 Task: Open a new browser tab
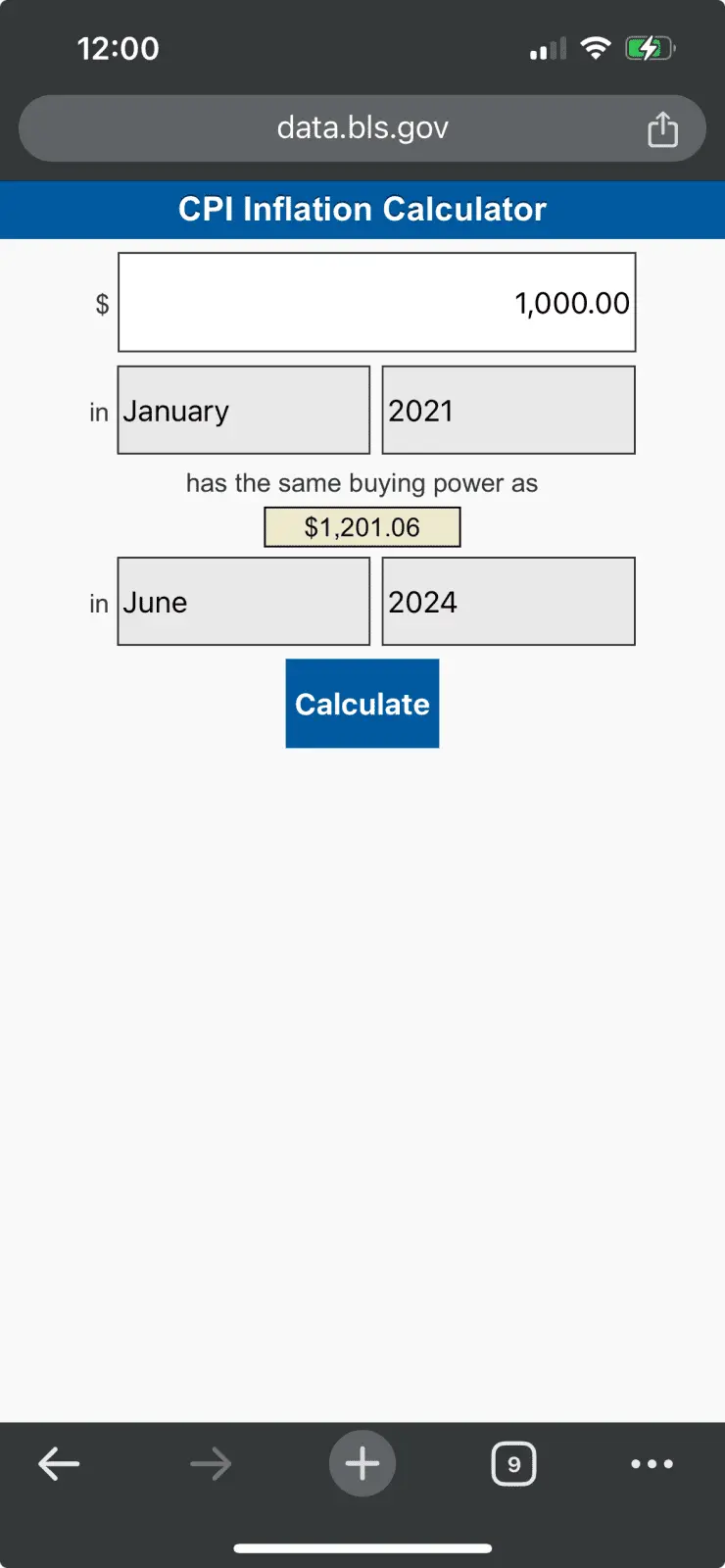click(x=362, y=1463)
